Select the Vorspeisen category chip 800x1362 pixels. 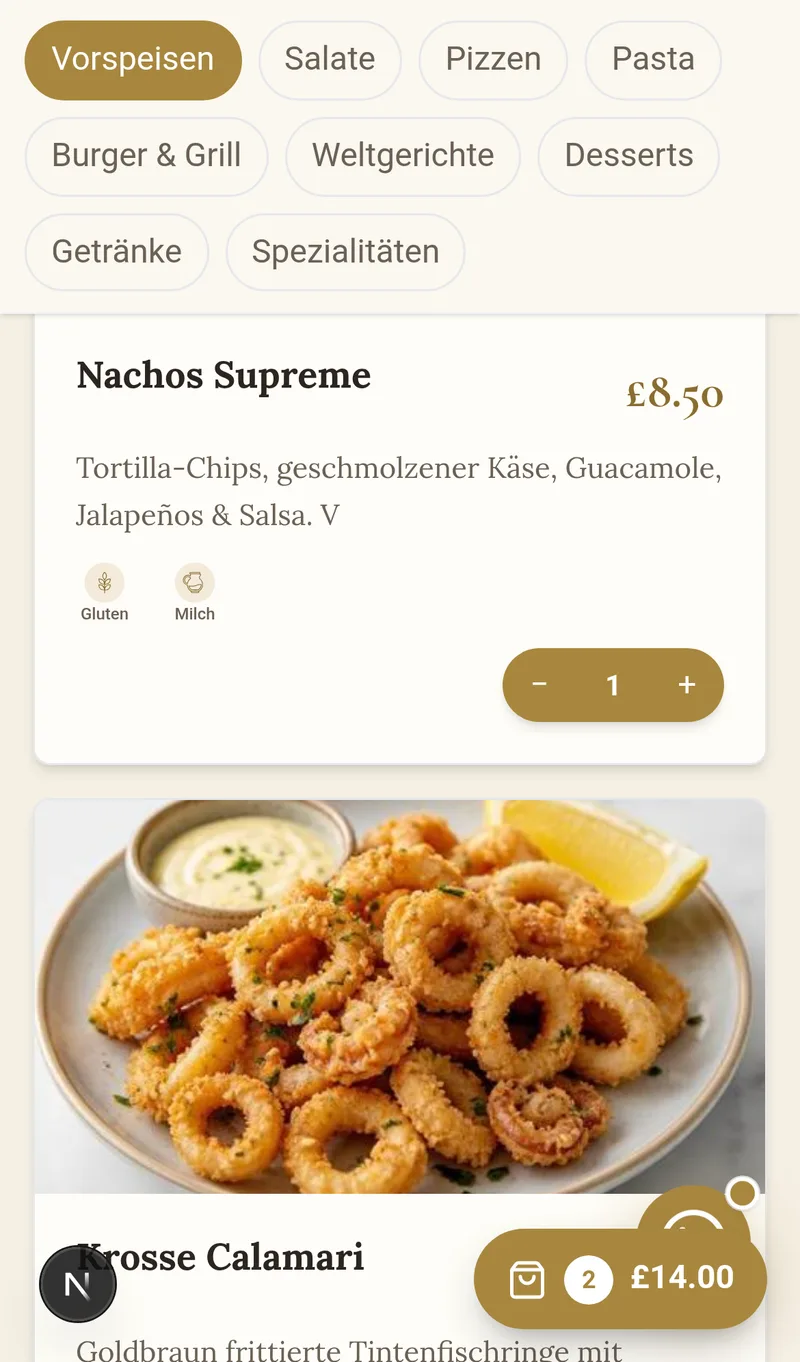[x=133, y=60]
